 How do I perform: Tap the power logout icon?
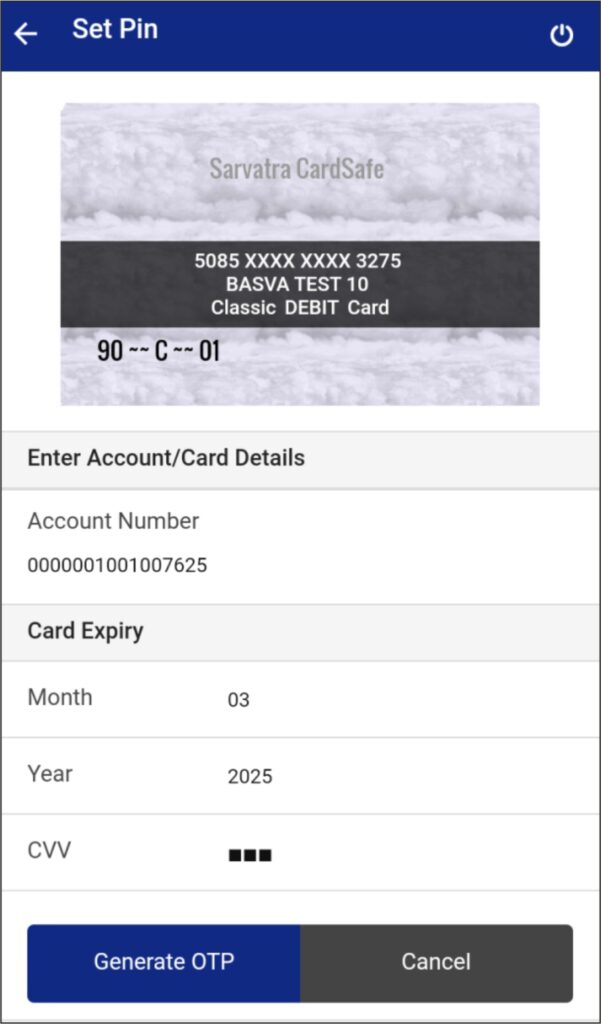(x=562, y=35)
